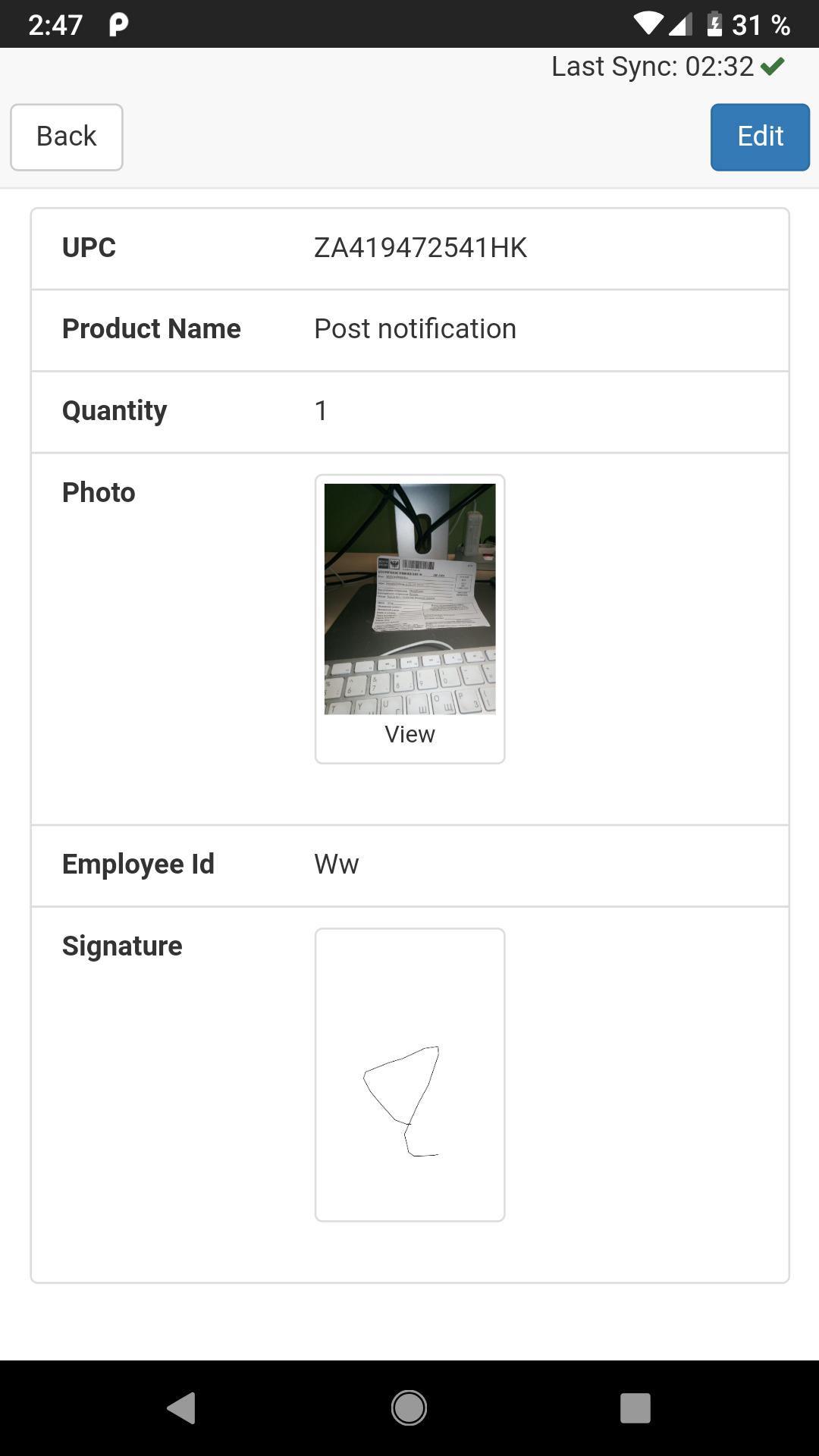Image resolution: width=819 pixels, height=1456 pixels.
Task: Tap the Post notification product name
Action: click(415, 328)
